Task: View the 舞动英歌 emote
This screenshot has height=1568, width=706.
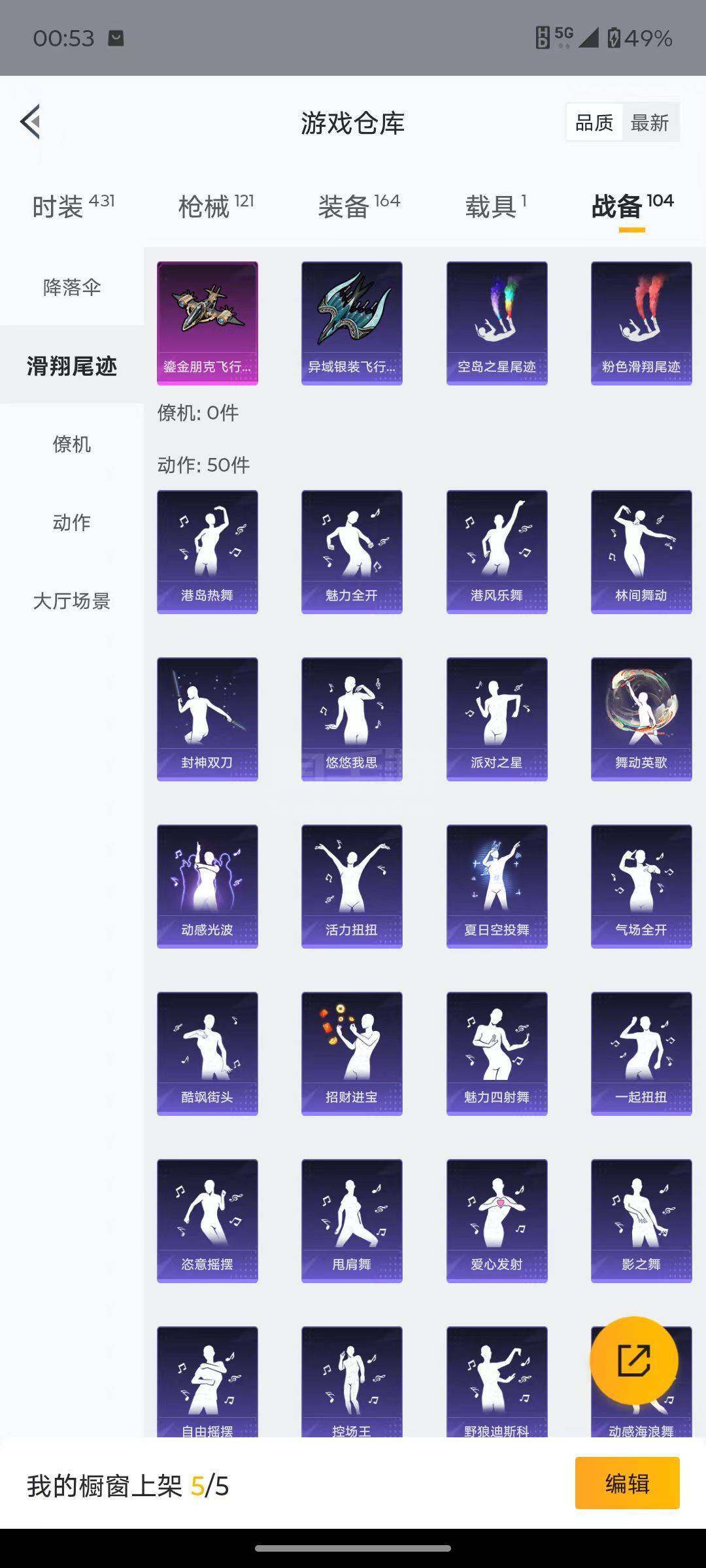Action: (x=641, y=719)
